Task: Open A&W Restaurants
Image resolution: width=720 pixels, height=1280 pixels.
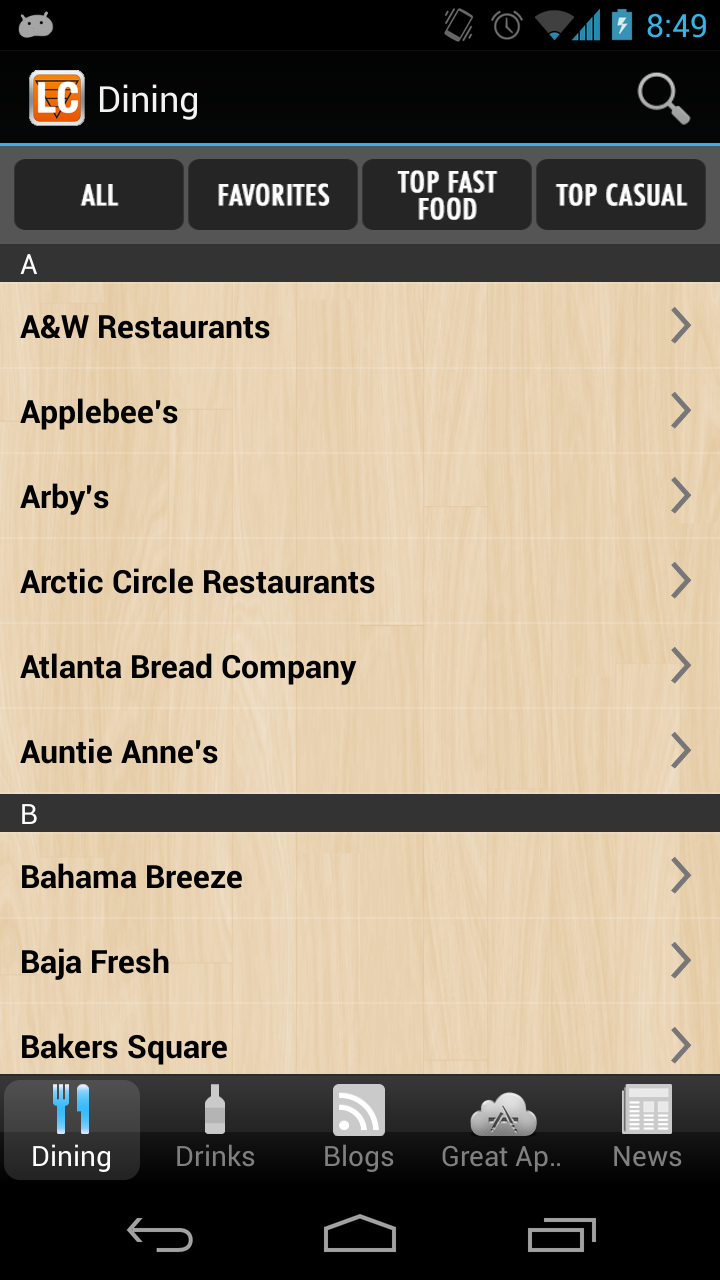Action: point(360,327)
